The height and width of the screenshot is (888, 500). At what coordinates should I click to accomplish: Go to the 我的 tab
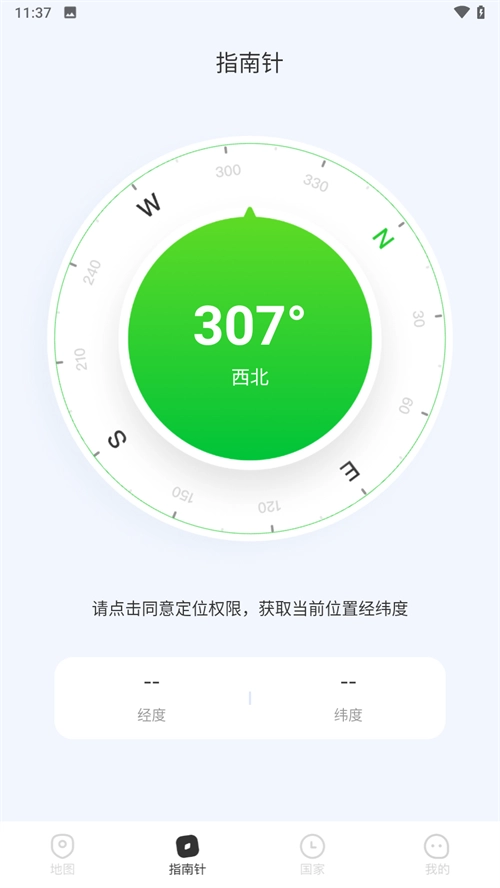[437, 854]
